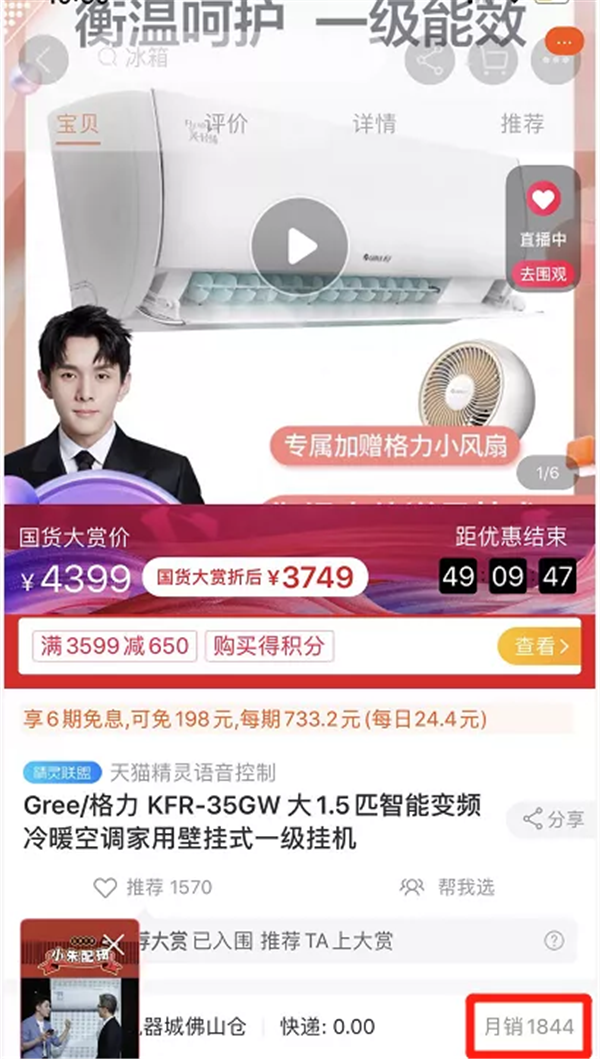Tap the 查看 button for coupons
This screenshot has height=1059, width=600.
point(539,646)
